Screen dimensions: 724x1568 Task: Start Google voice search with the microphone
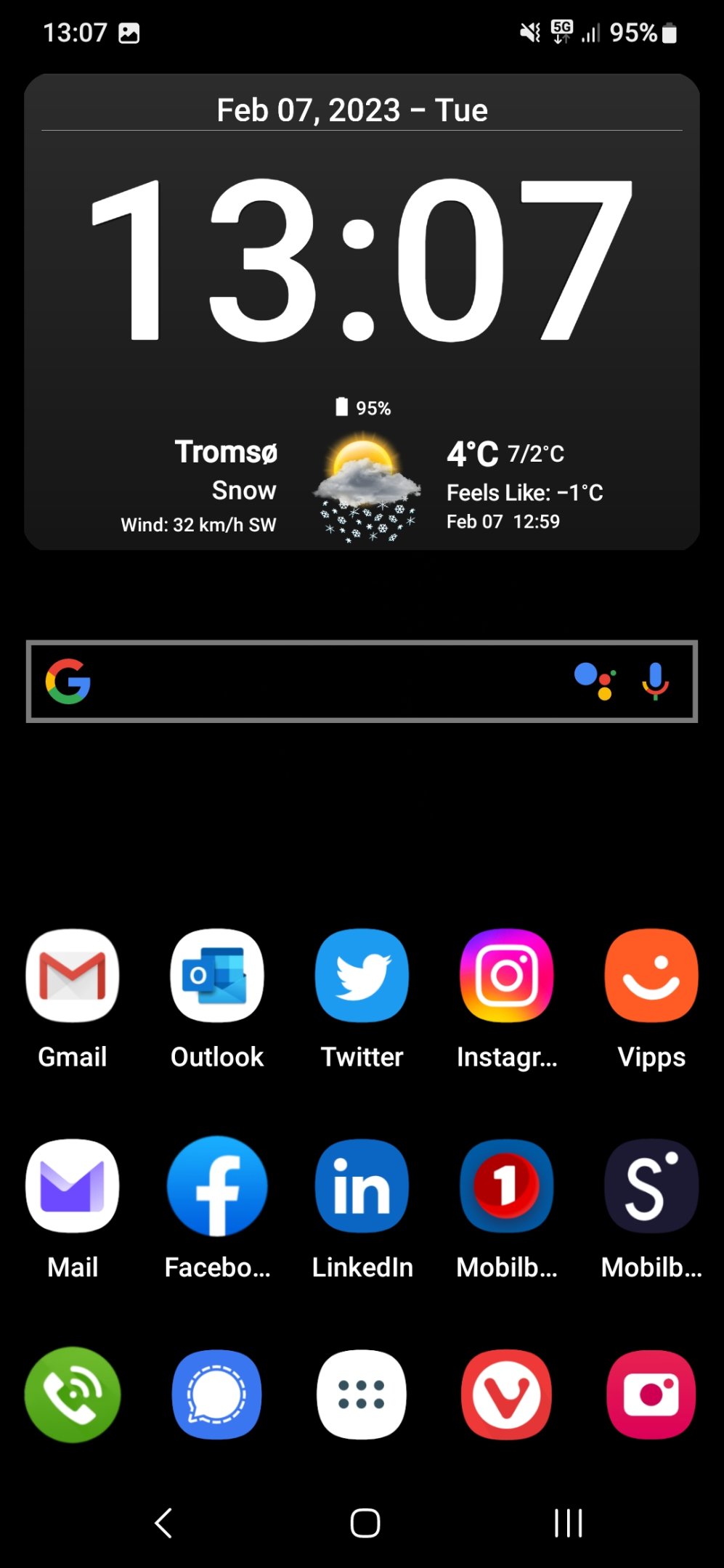[x=655, y=682]
